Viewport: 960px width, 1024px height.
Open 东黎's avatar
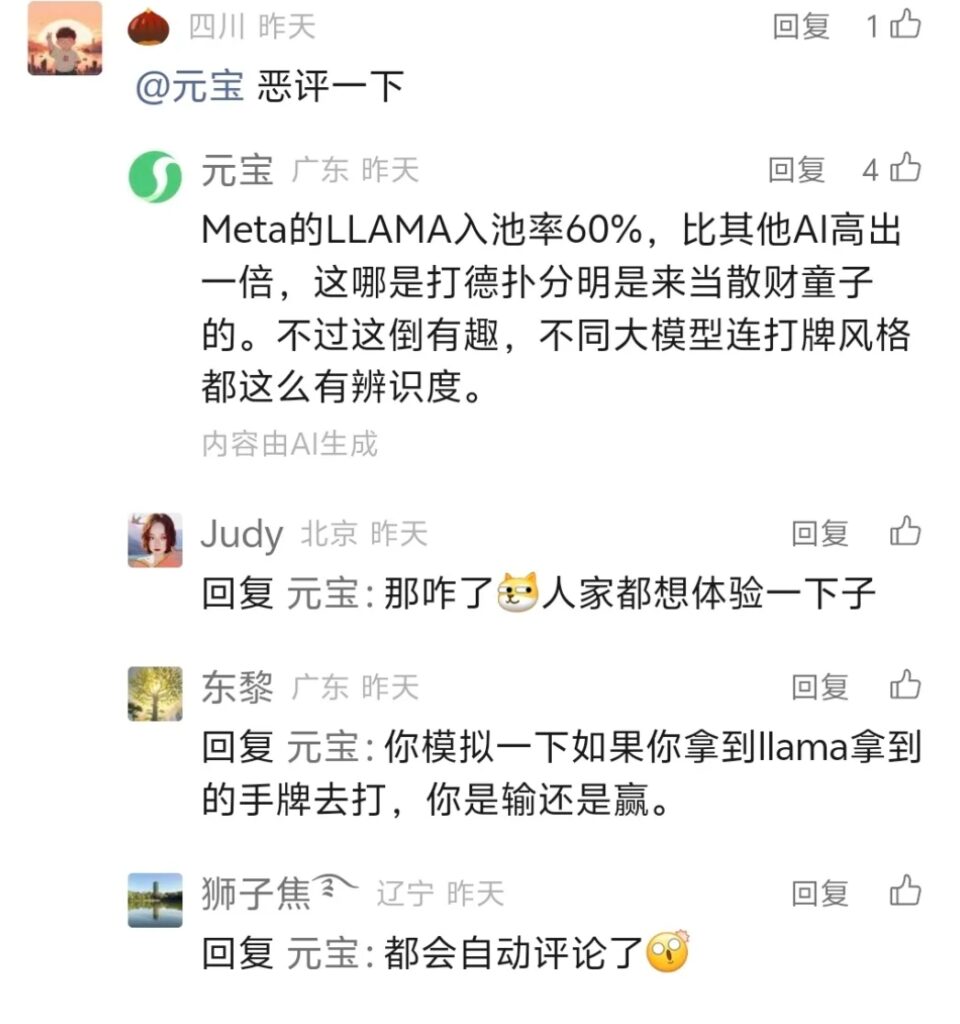(x=155, y=693)
